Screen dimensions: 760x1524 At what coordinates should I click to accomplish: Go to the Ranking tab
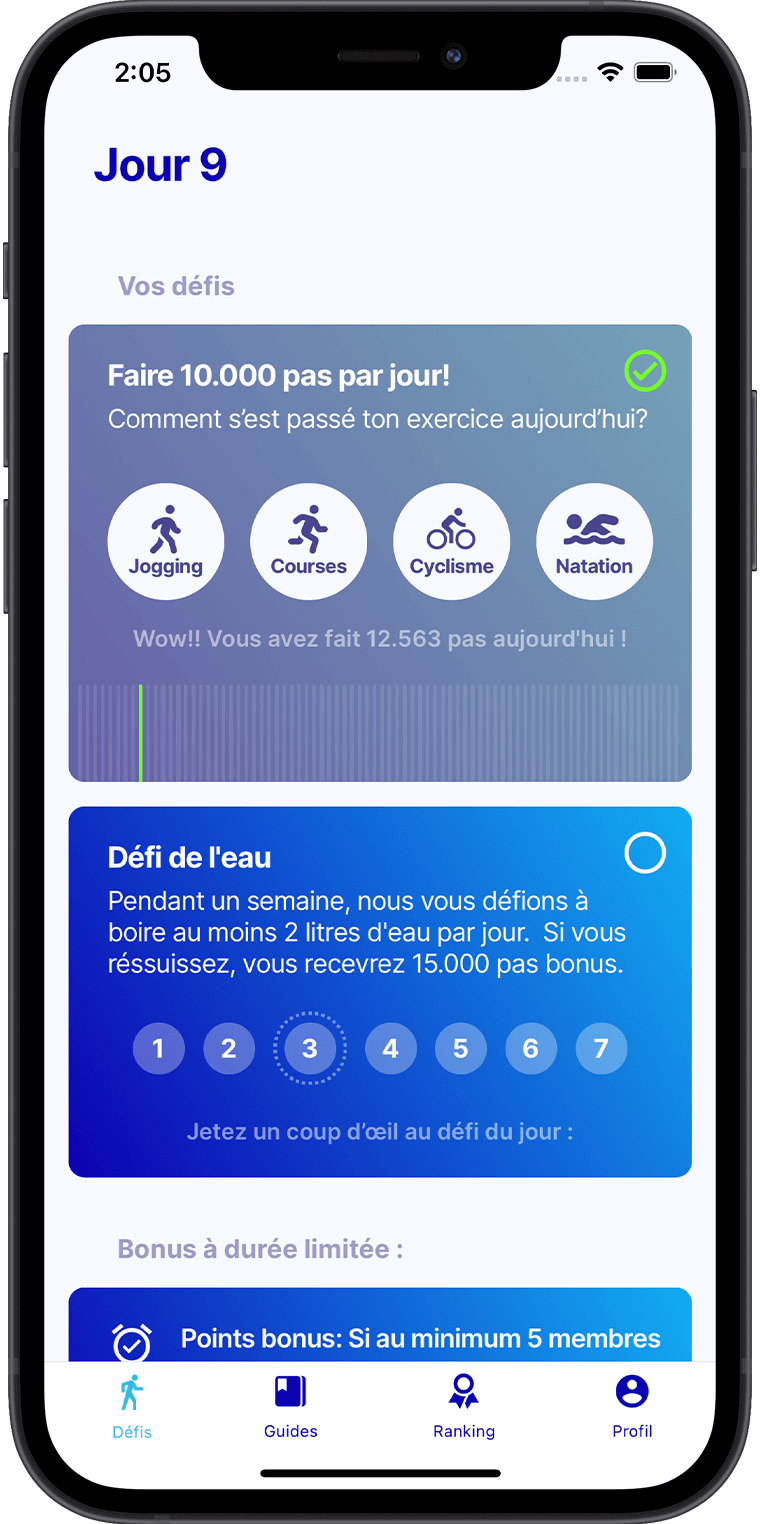[x=464, y=1405]
